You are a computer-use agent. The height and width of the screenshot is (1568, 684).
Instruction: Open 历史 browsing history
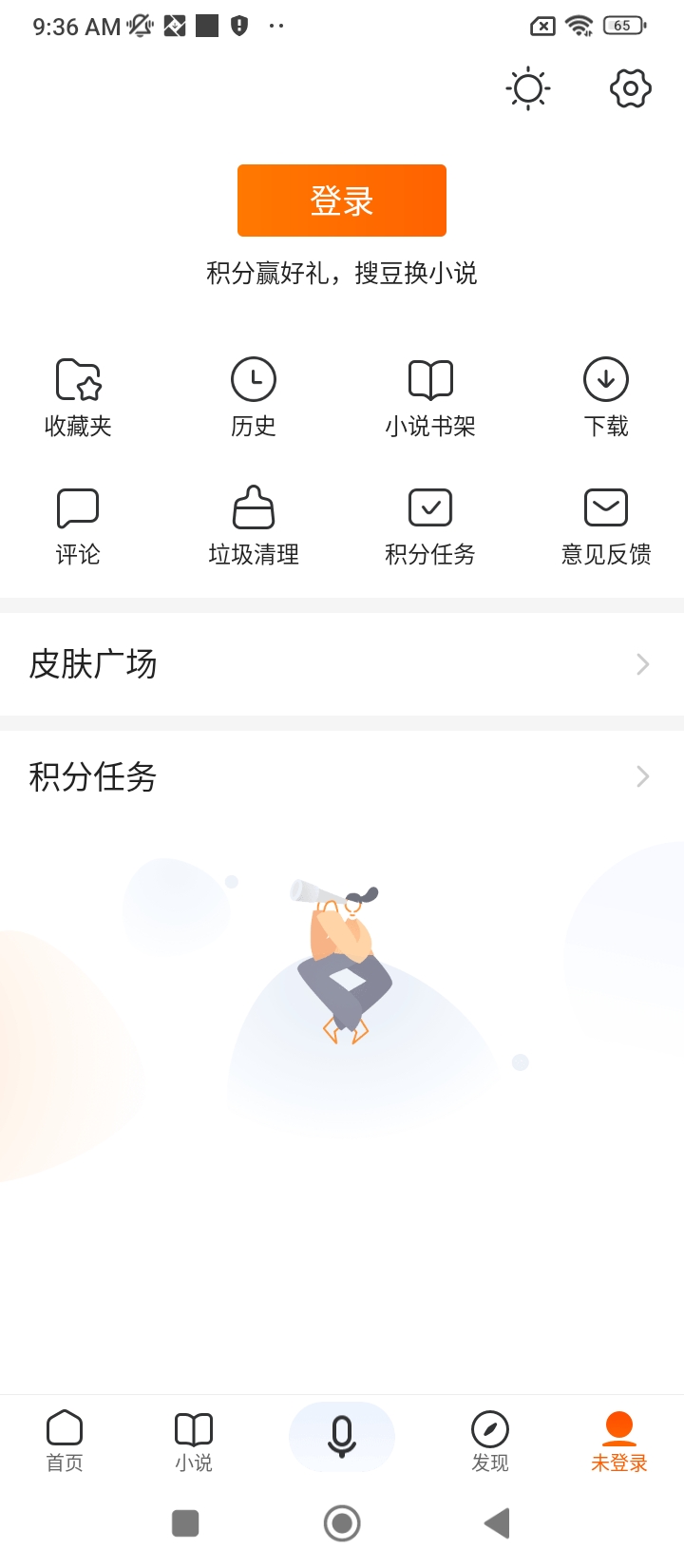pyautogui.click(x=254, y=397)
